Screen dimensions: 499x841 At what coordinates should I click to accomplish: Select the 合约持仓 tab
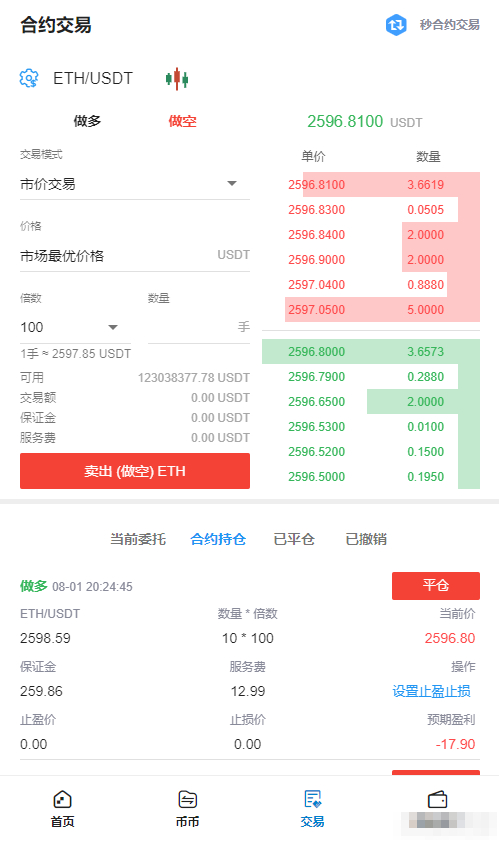pos(218,539)
